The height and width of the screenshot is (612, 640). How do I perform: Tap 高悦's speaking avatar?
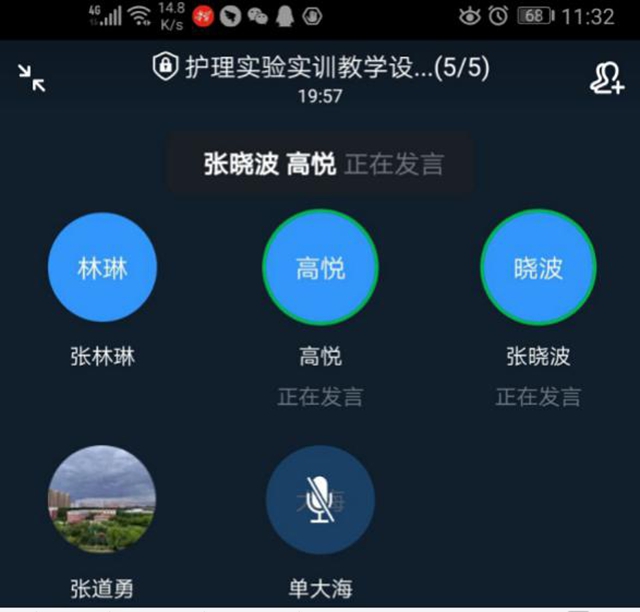click(320, 268)
